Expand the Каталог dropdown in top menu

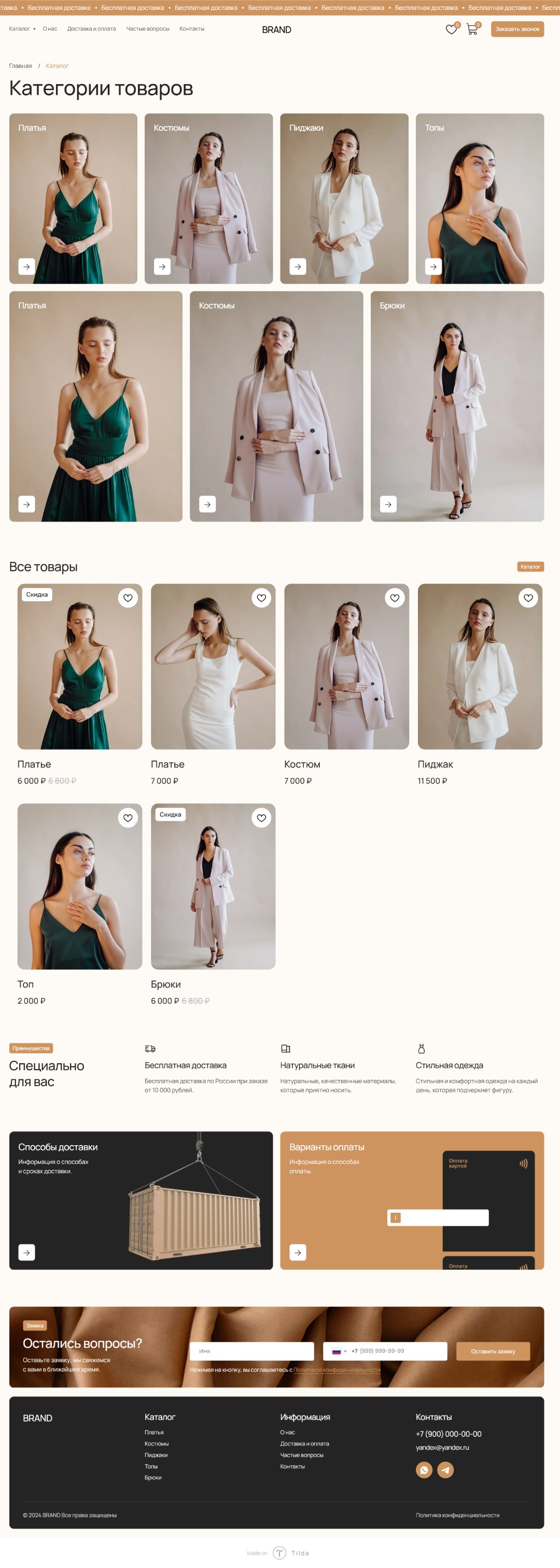pos(22,29)
